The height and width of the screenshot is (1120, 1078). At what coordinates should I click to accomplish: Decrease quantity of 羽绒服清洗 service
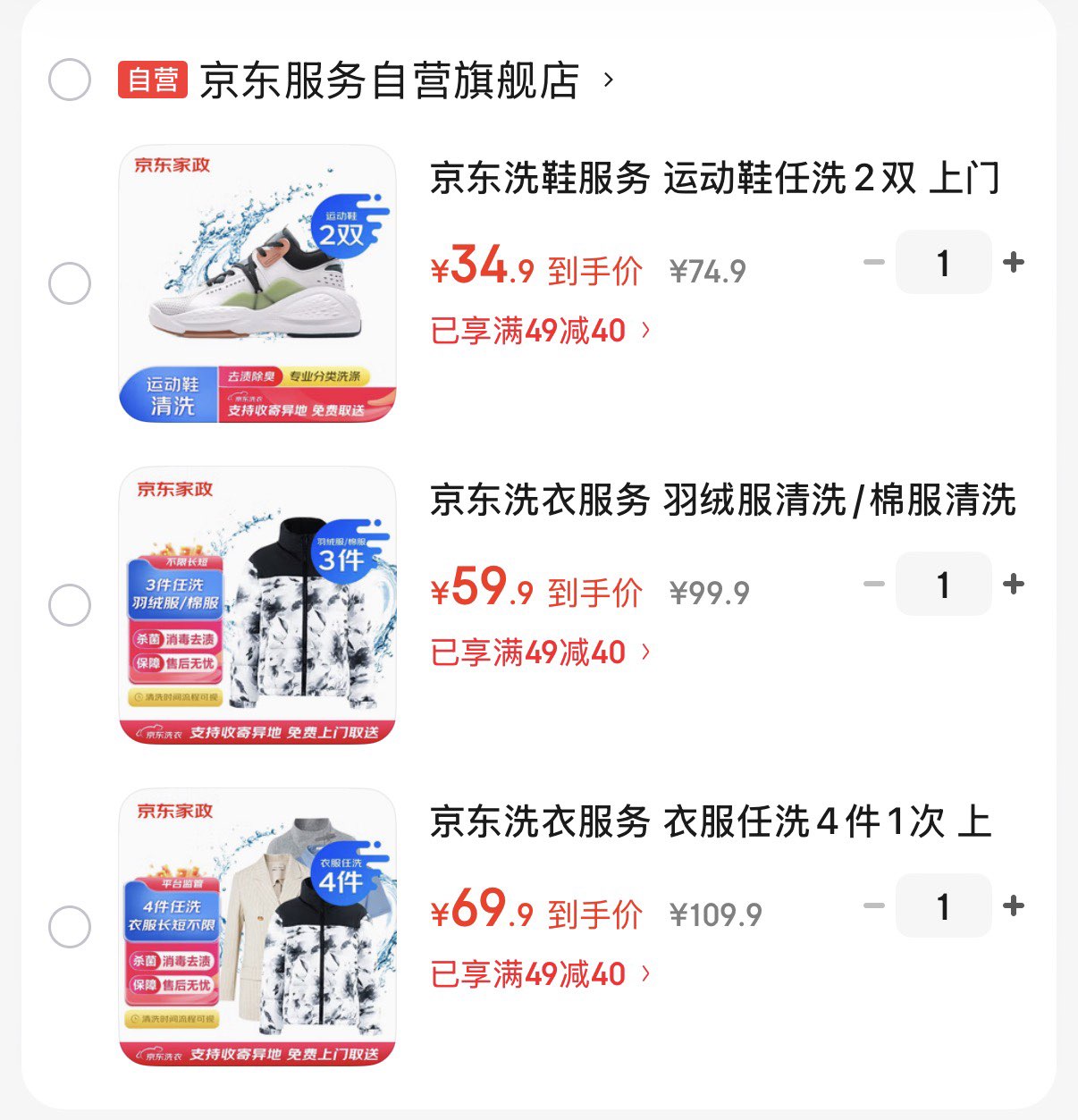click(x=873, y=585)
